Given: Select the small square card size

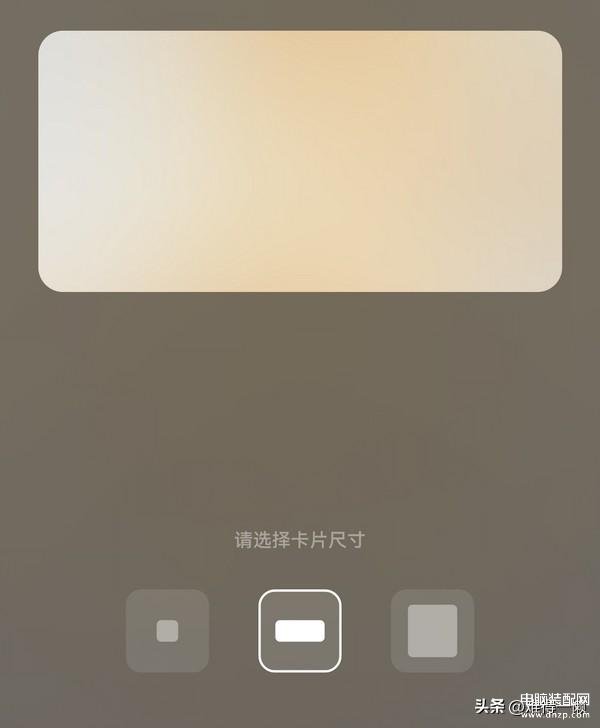Looking at the screenshot, I should (x=167, y=631).
